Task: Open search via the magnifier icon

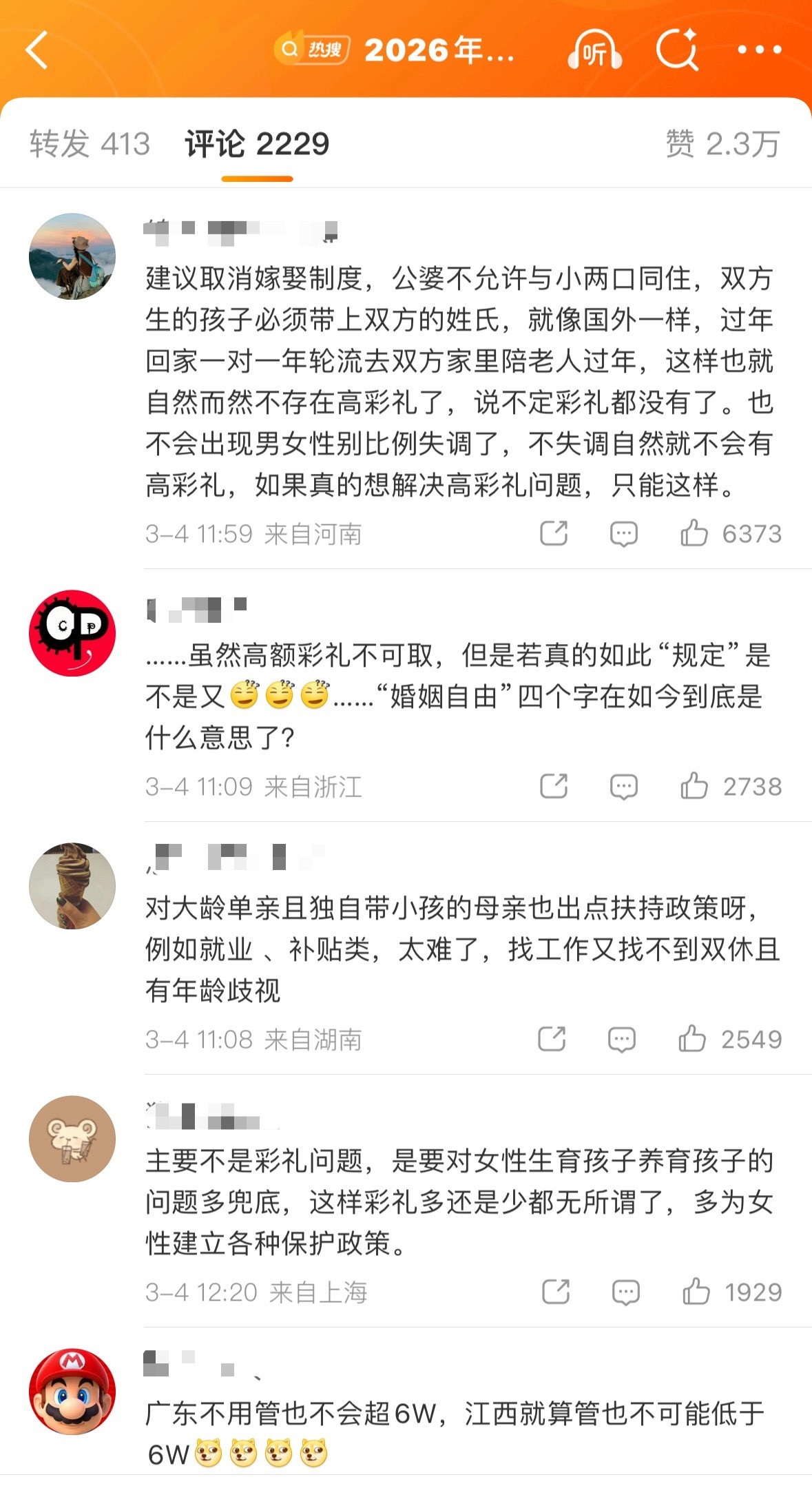Action: (x=679, y=50)
